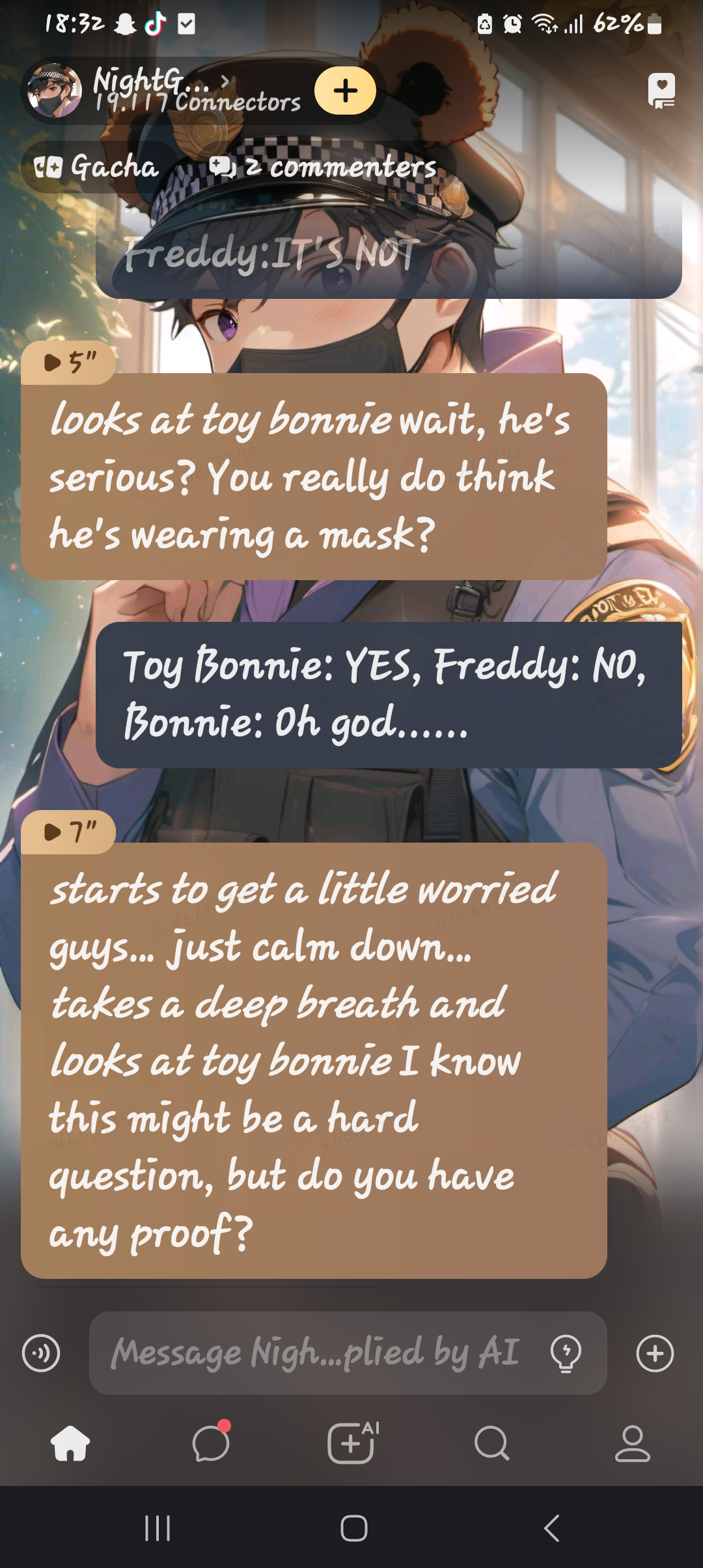
Task: Switch to the chats tab
Action: (211, 1444)
